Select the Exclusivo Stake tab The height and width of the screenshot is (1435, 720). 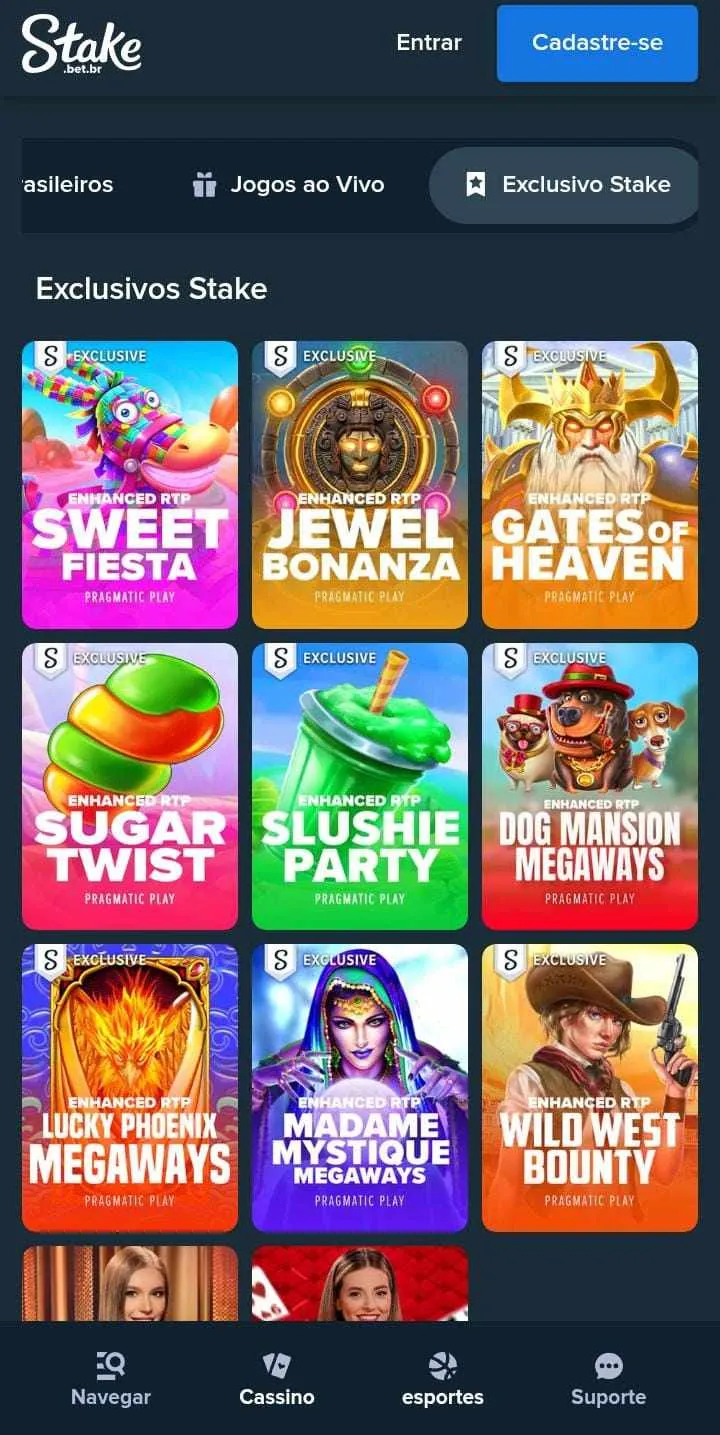(566, 185)
